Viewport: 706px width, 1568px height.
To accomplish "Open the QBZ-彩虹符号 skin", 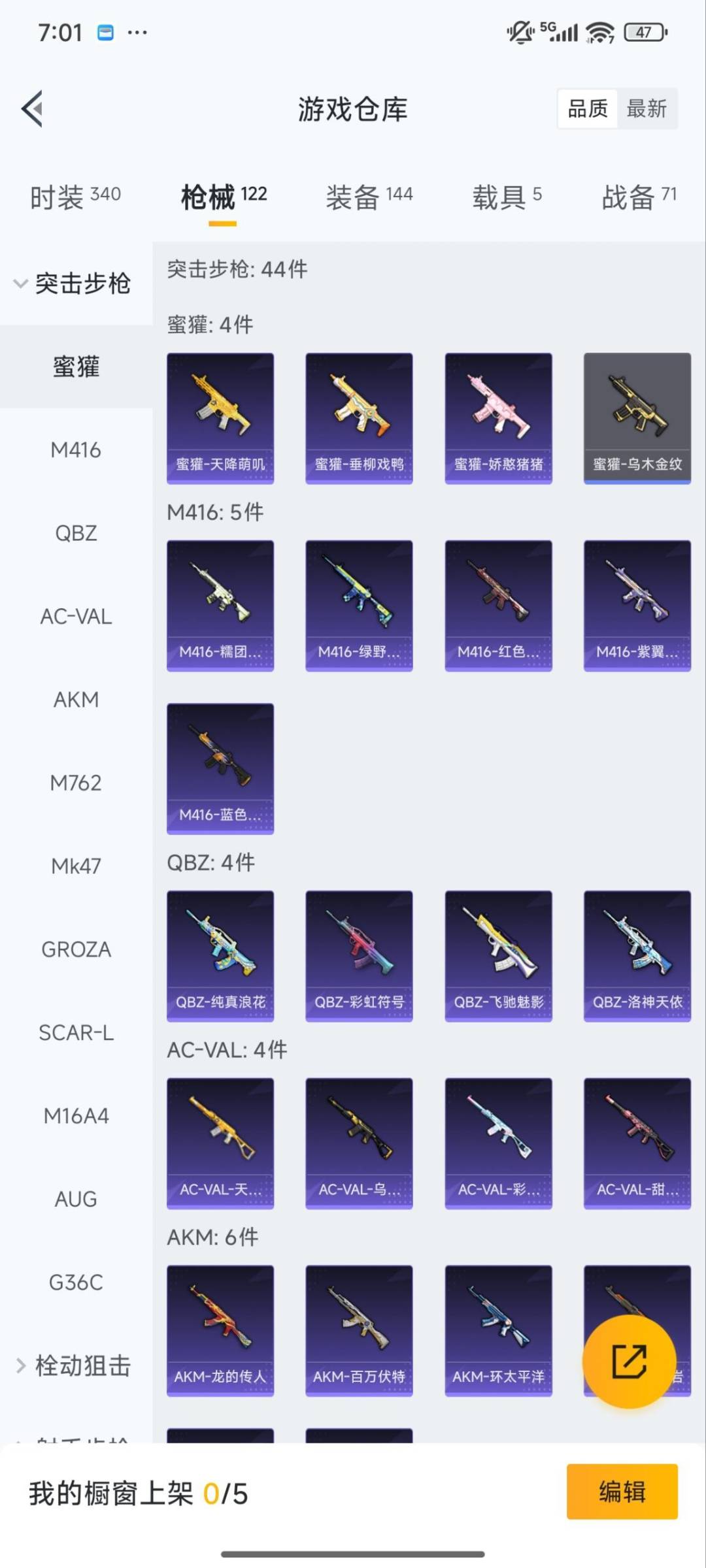I will coord(359,956).
